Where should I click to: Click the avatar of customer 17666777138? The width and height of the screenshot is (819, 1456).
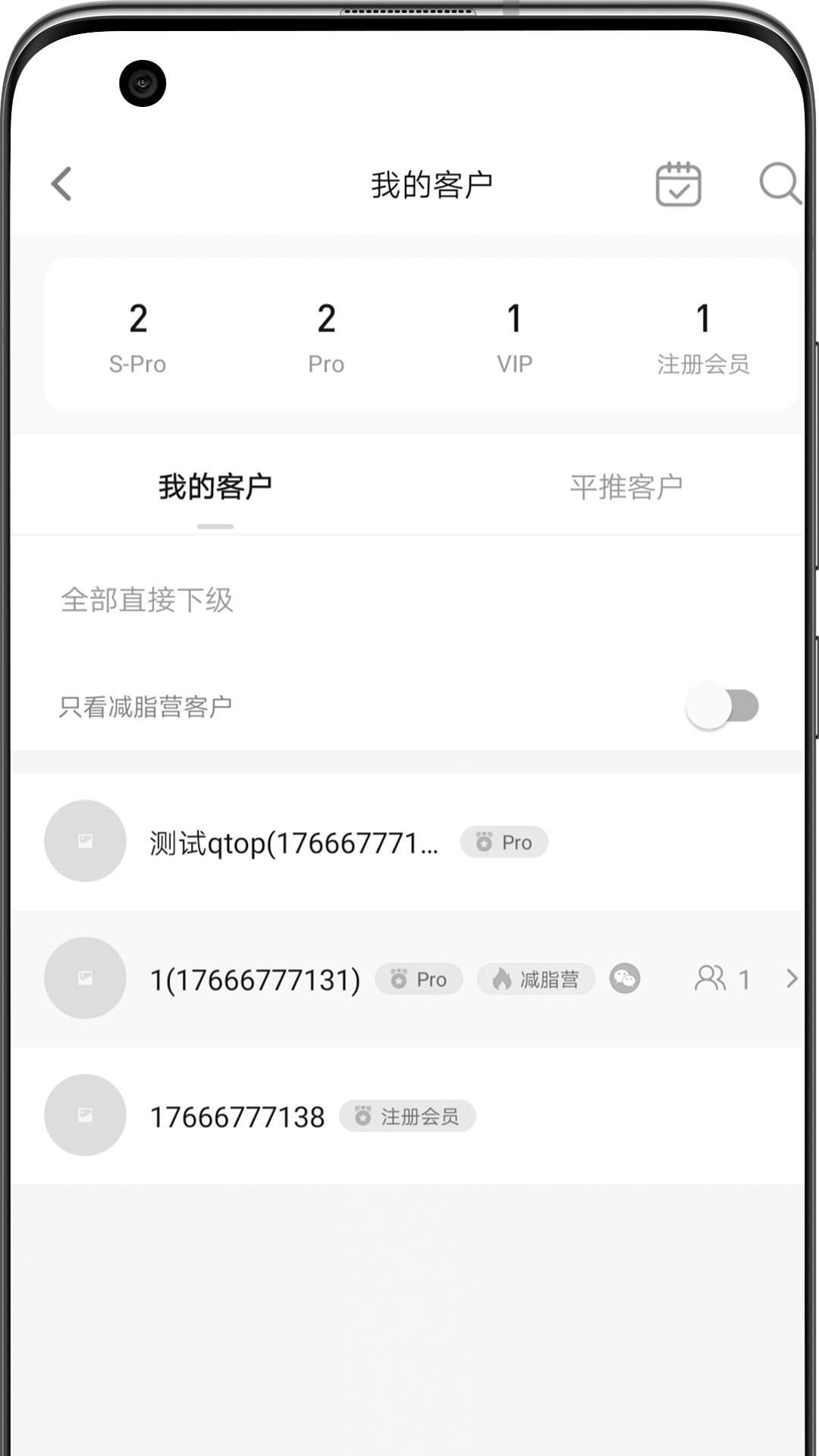[x=85, y=1116]
